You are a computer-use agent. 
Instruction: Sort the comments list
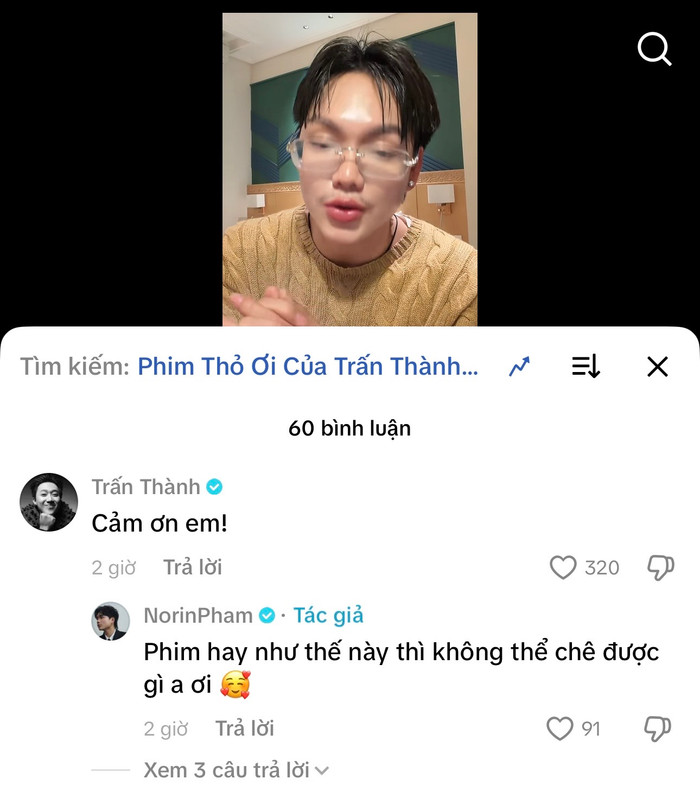coord(586,367)
